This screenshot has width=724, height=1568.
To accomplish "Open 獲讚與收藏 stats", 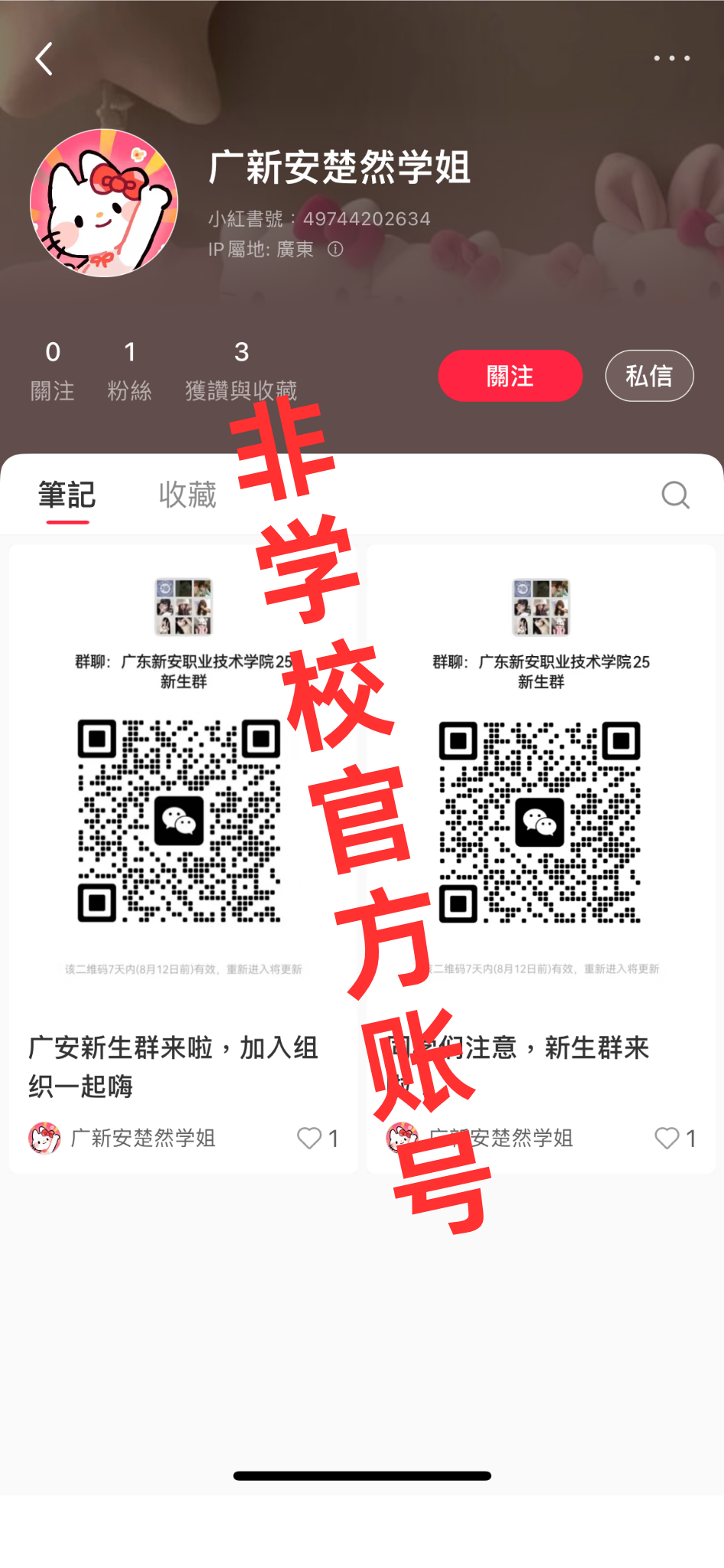I will click(x=241, y=371).
